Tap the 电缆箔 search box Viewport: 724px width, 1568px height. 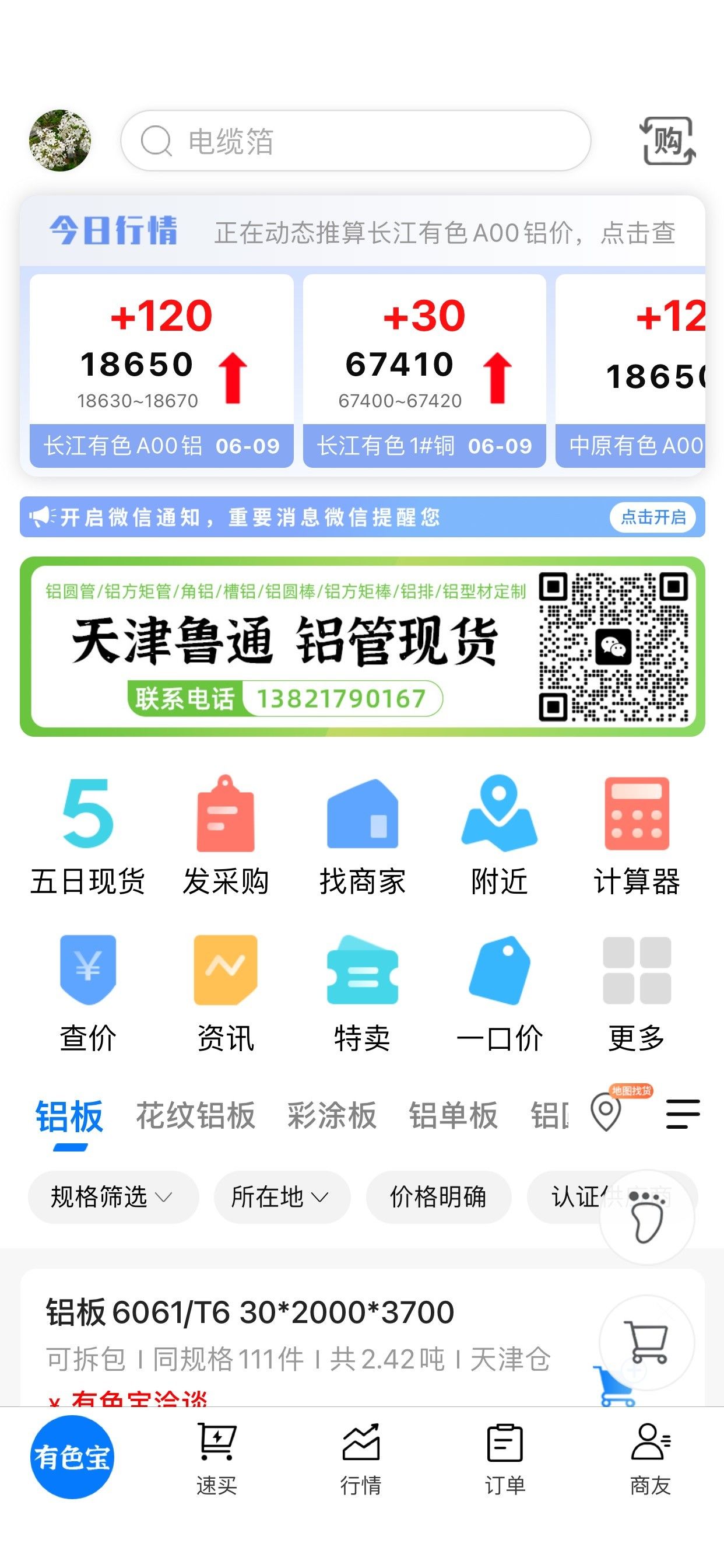(x=356, y=141)
